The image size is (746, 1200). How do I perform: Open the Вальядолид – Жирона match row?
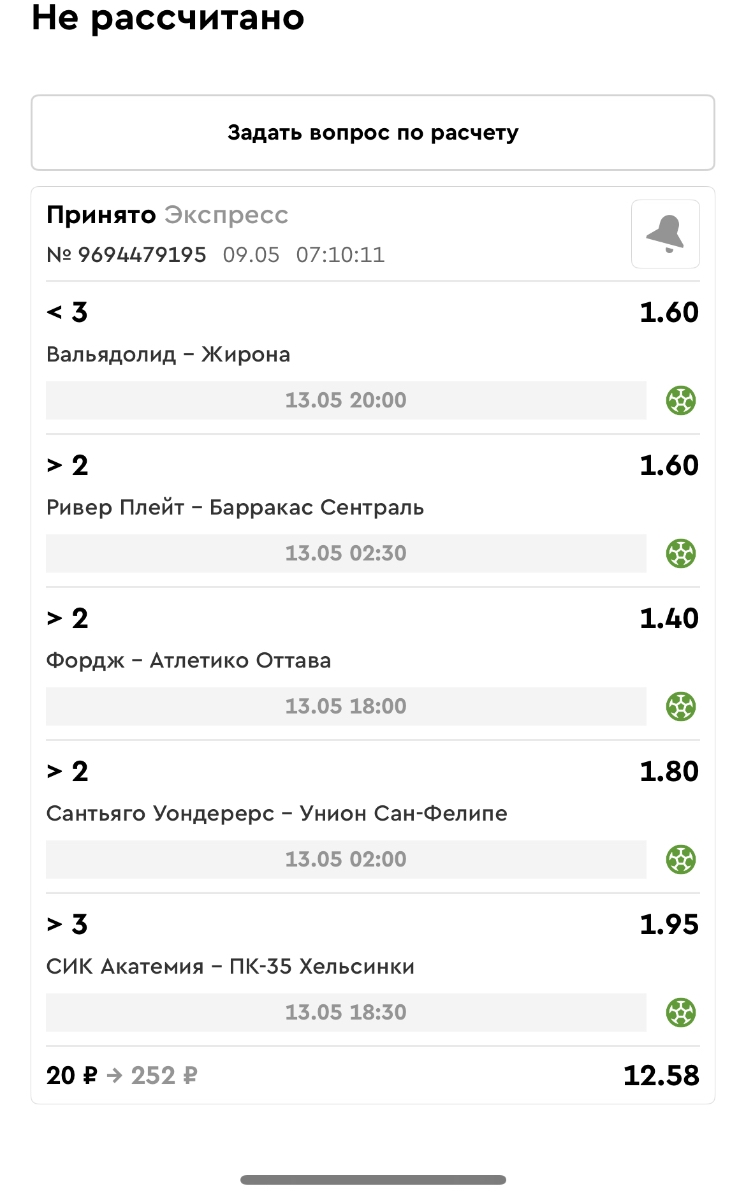(168, 355)
